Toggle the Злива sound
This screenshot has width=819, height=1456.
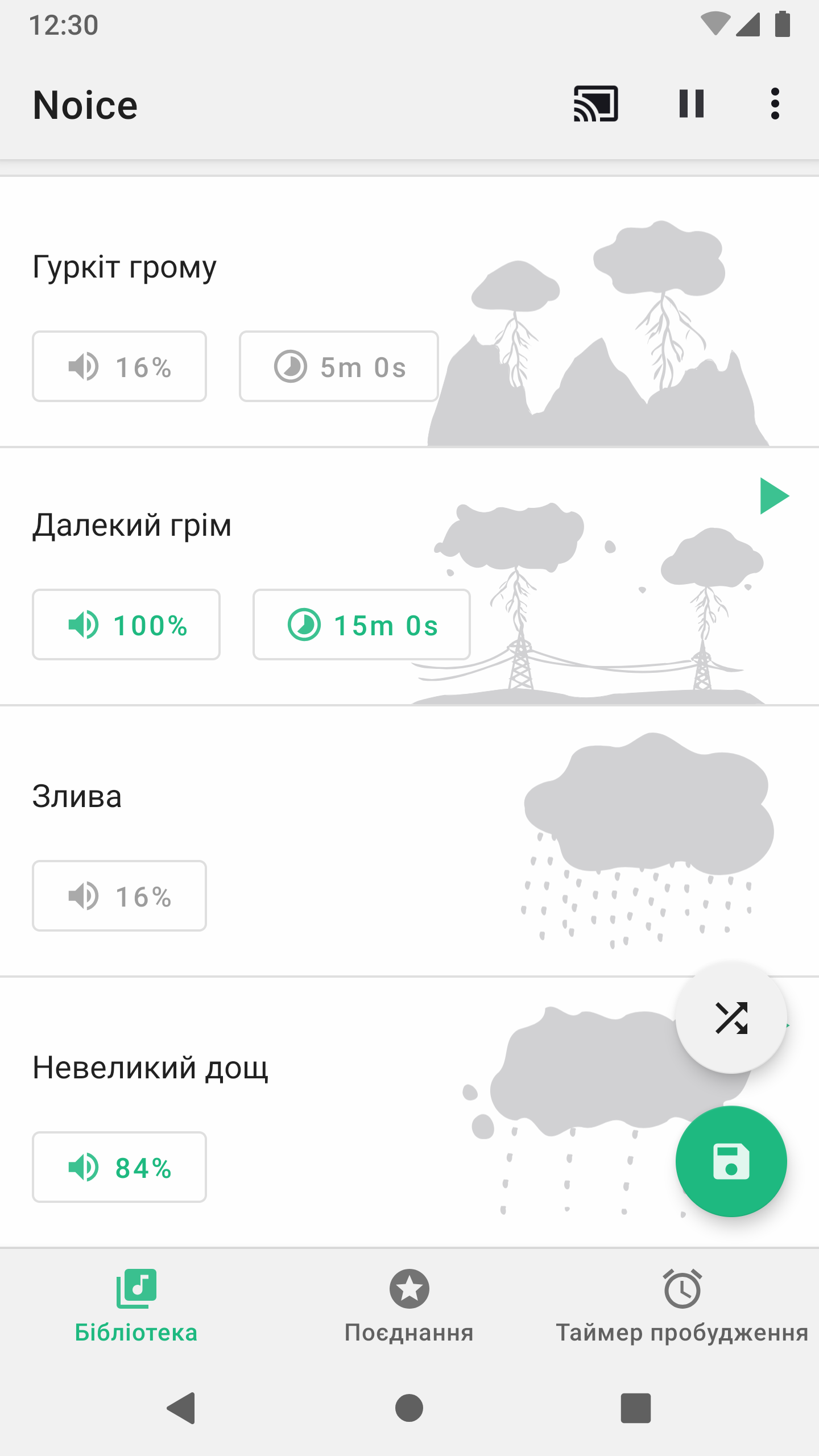point(77,796)
